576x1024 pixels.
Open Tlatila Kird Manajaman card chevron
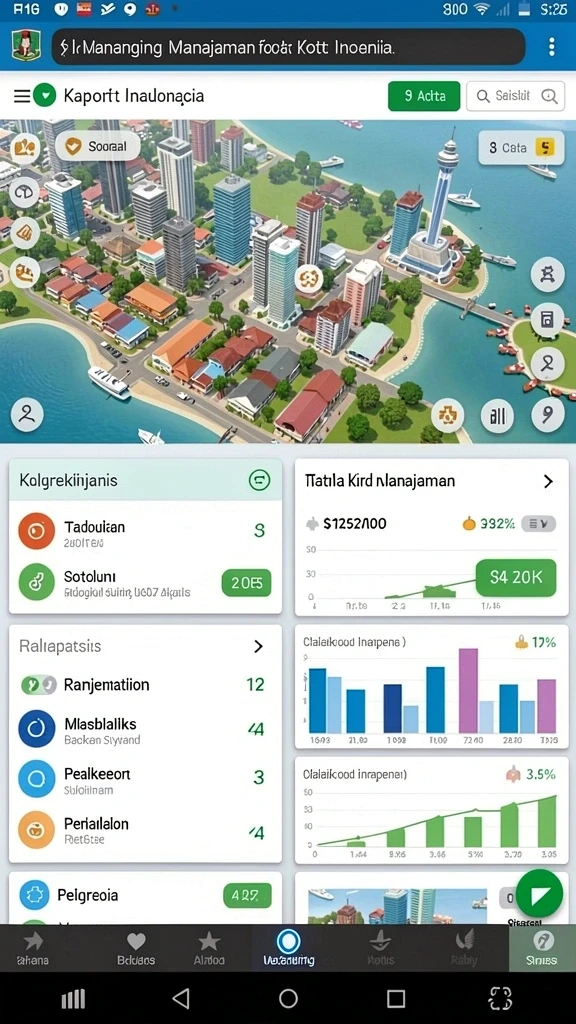tap(549, 481)
